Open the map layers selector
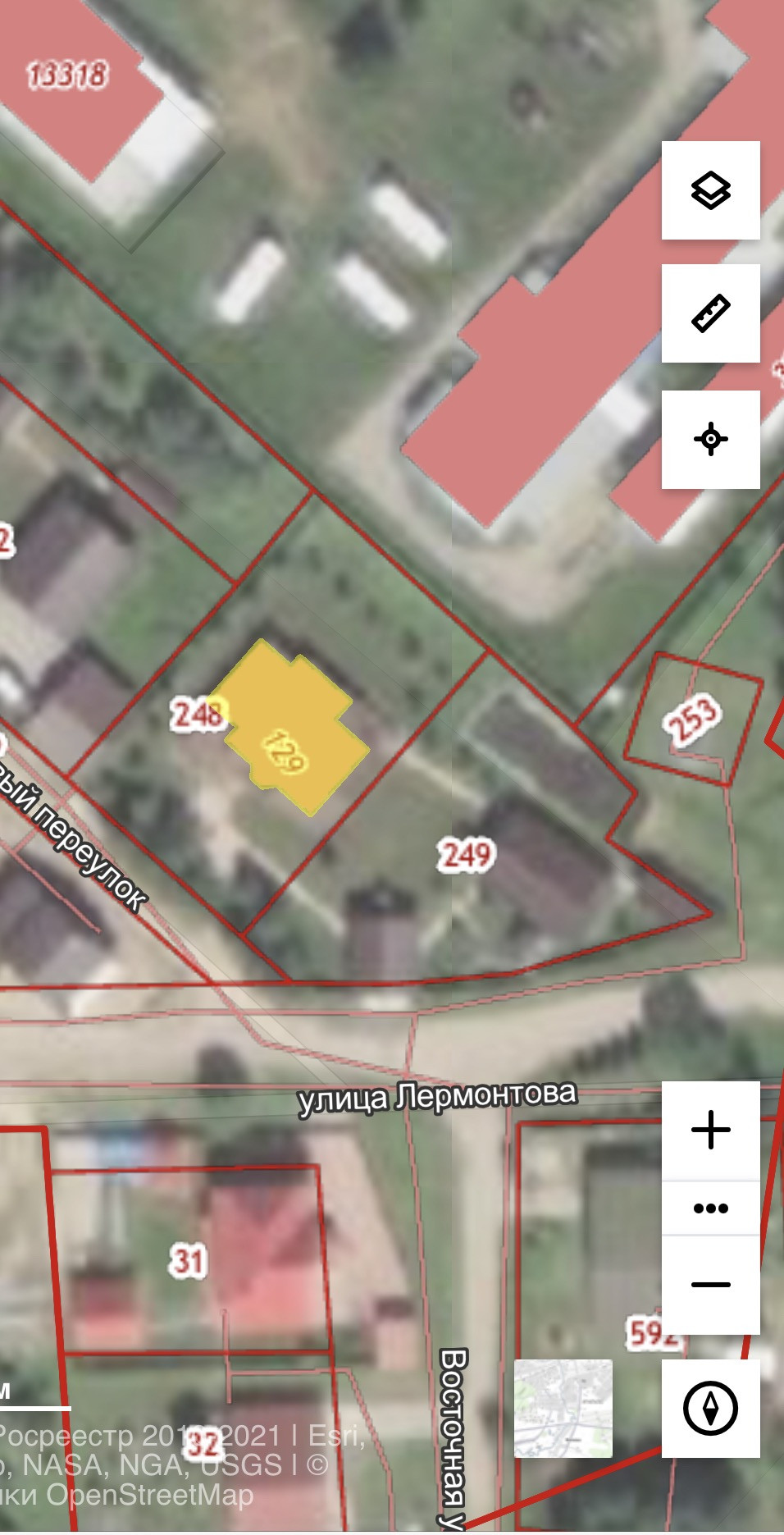Screen dimensions: 784x1535 point(710,190)
